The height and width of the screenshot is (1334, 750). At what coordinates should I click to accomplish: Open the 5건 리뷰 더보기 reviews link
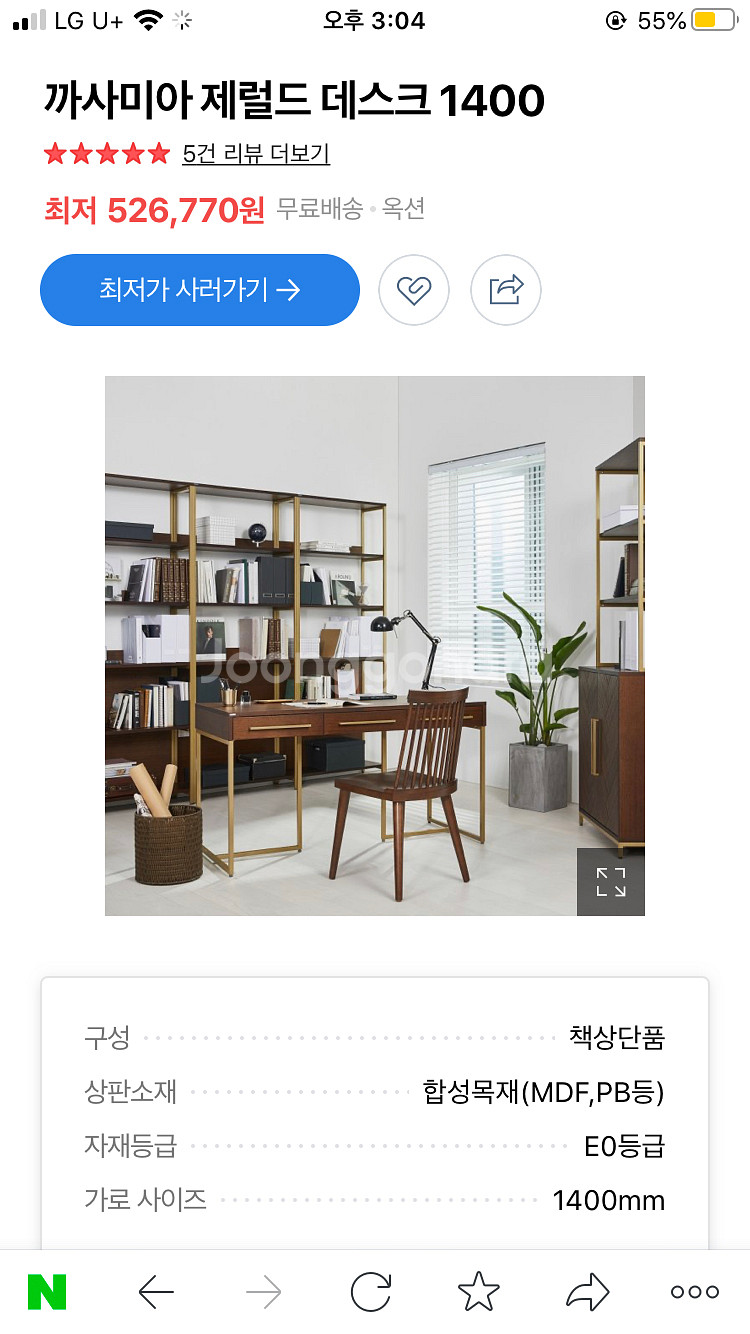tap(256, 154)
